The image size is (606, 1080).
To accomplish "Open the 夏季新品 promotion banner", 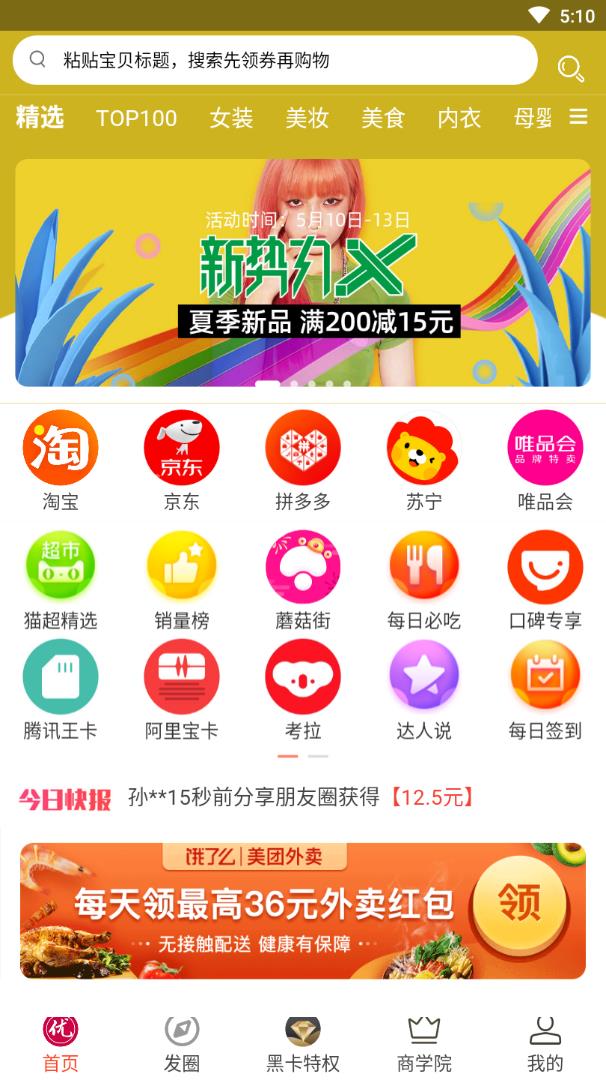I will tap(302, 272).
